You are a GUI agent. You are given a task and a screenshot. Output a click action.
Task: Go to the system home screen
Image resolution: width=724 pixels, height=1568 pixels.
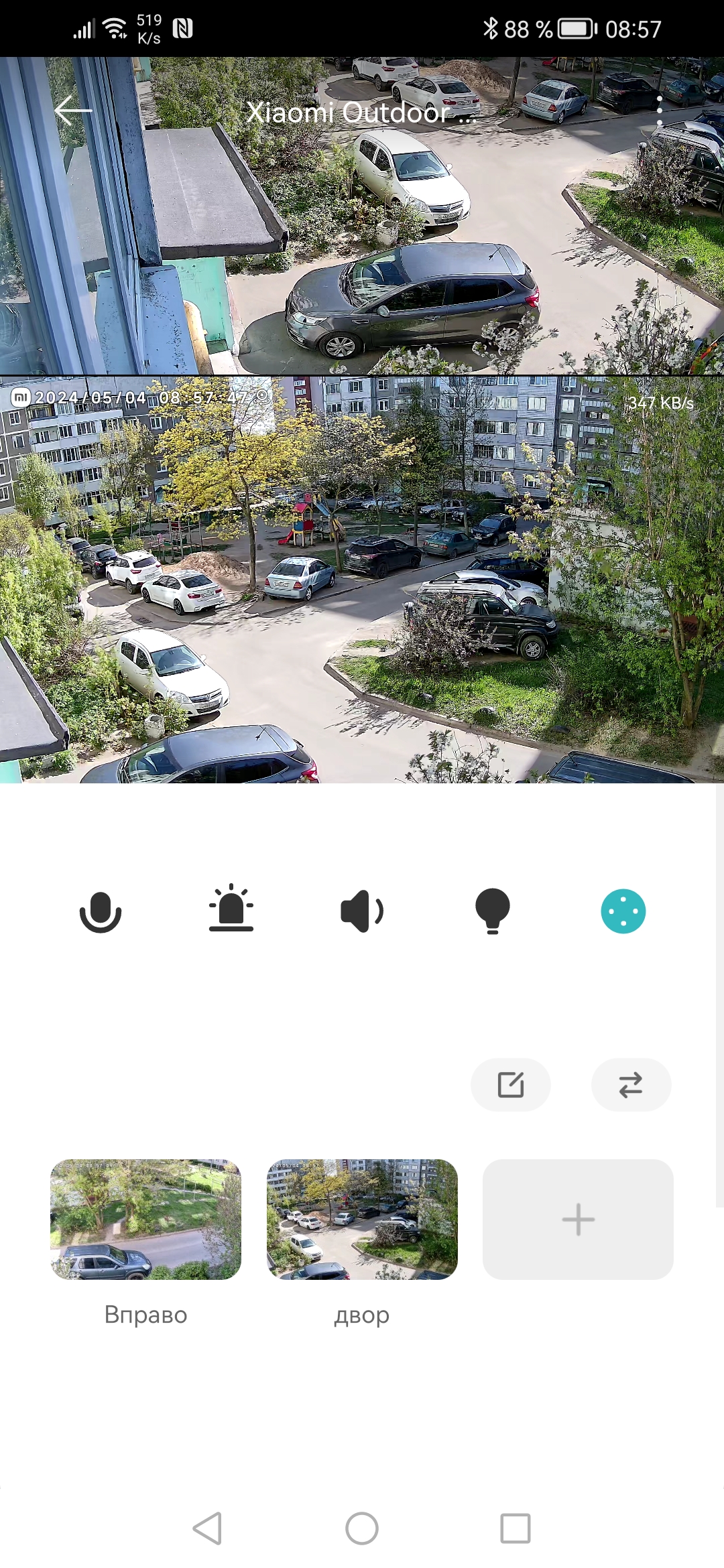click(362, 1528)
